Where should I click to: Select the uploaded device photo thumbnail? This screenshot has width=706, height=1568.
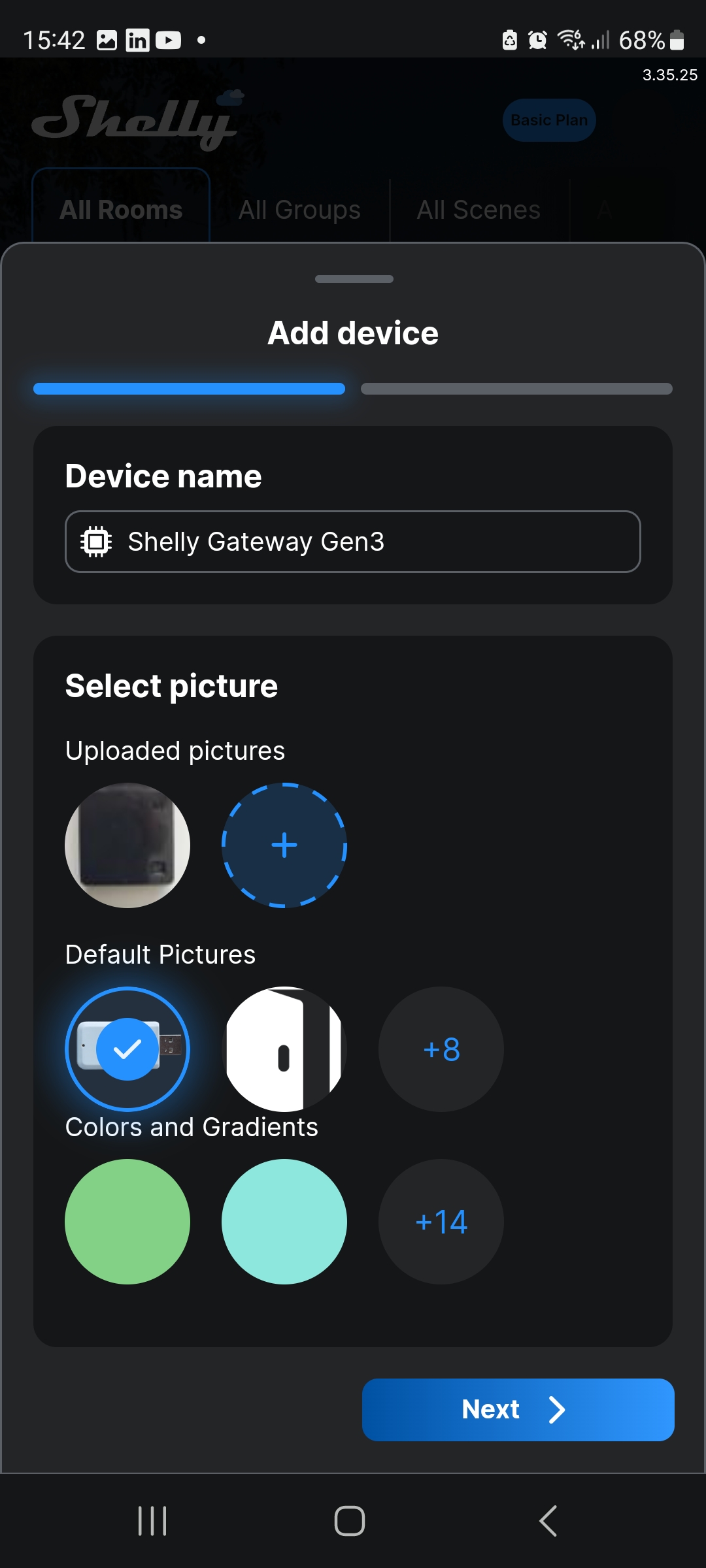127,845
